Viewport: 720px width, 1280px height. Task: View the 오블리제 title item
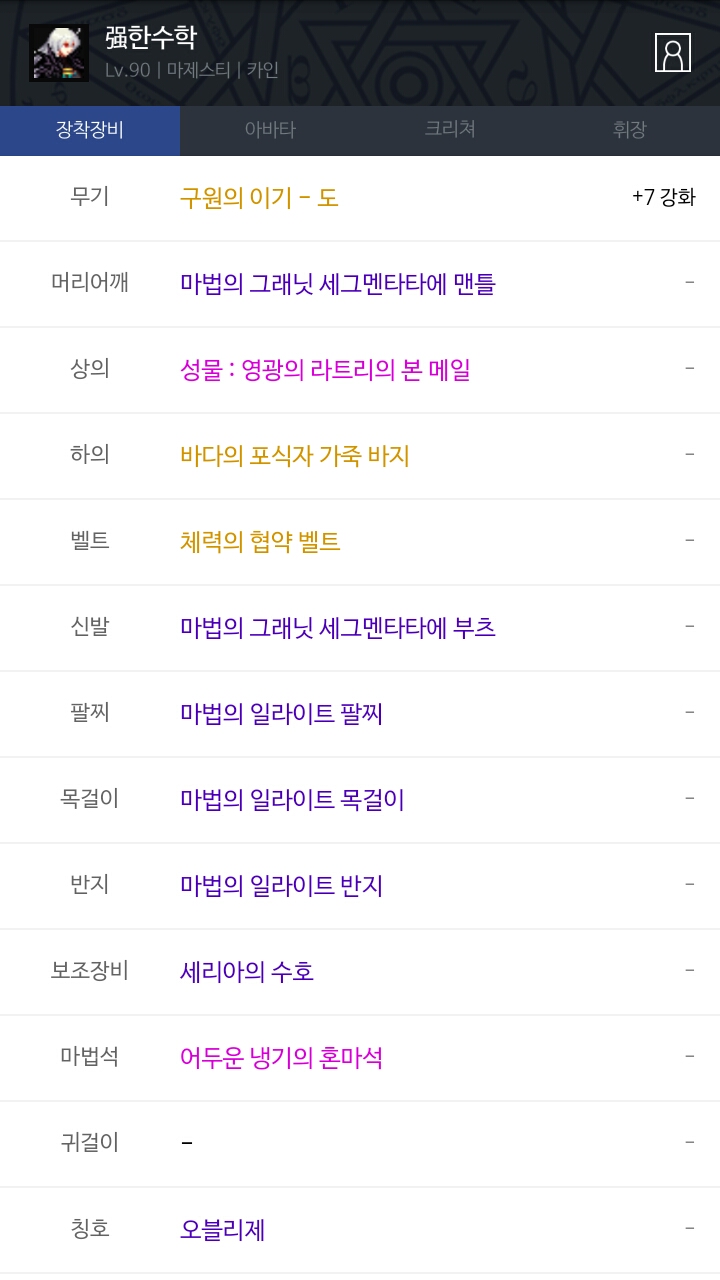[222, 1230]
